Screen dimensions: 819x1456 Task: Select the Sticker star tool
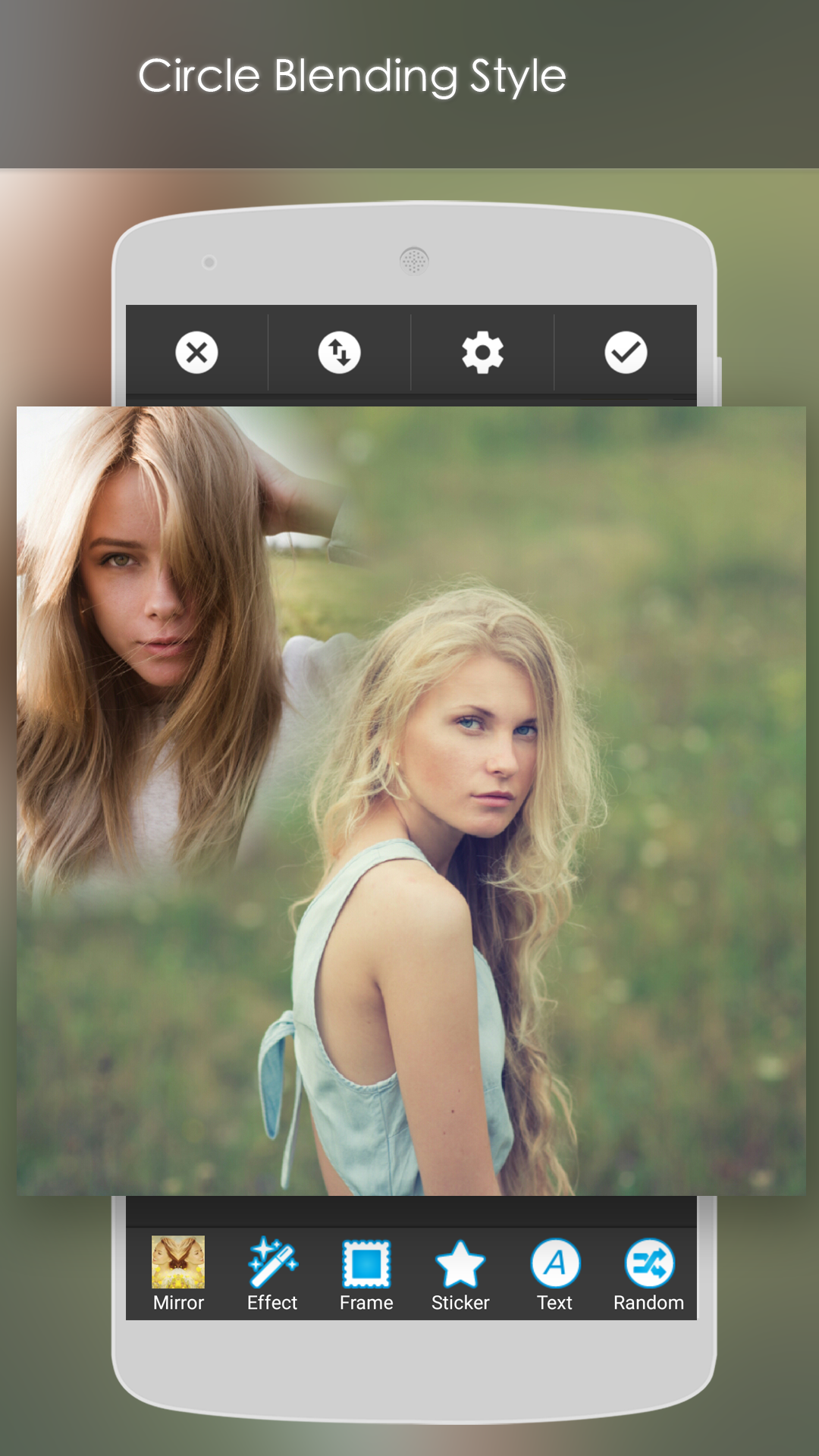pos(460,1259)
